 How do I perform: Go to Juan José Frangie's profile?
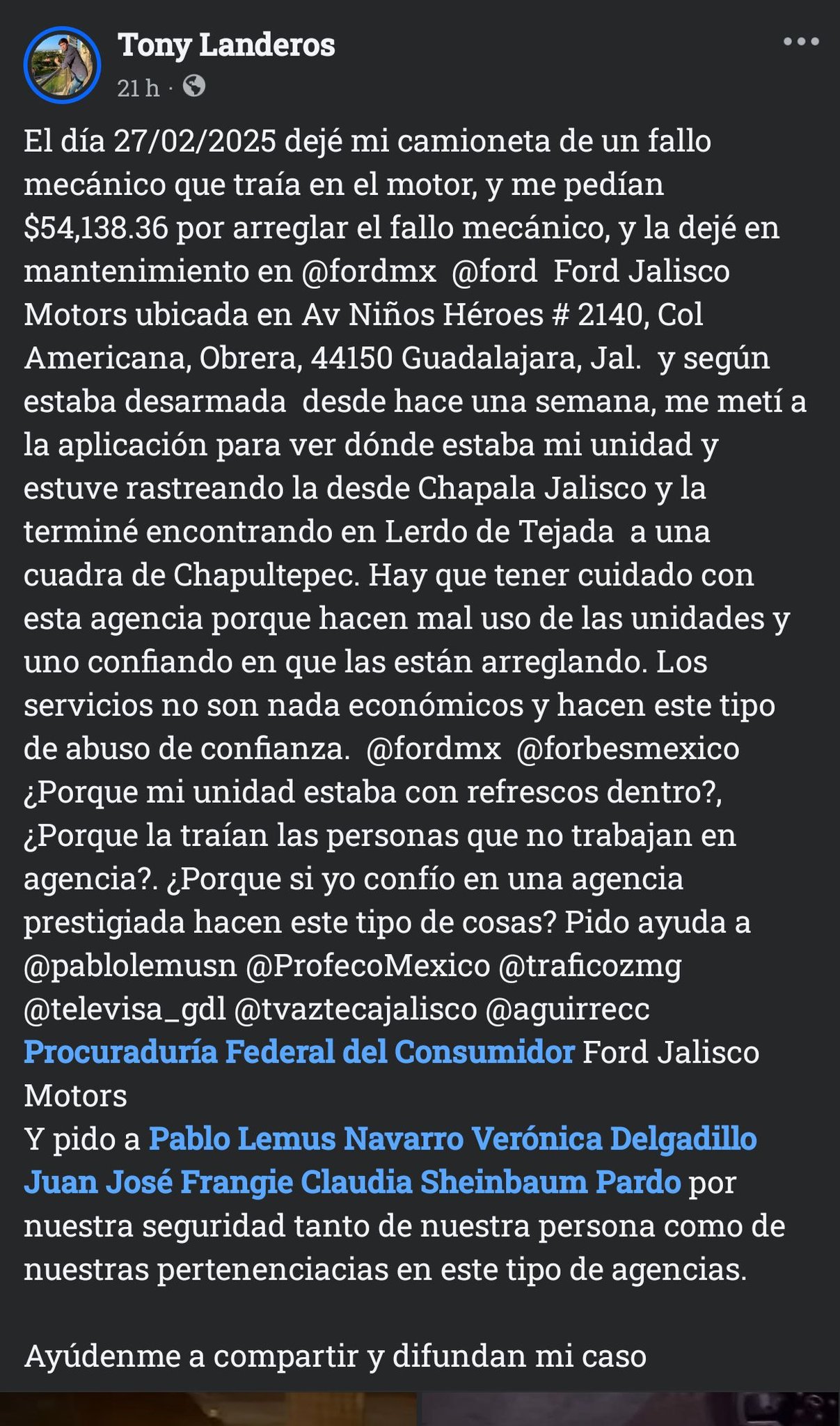158,1182
